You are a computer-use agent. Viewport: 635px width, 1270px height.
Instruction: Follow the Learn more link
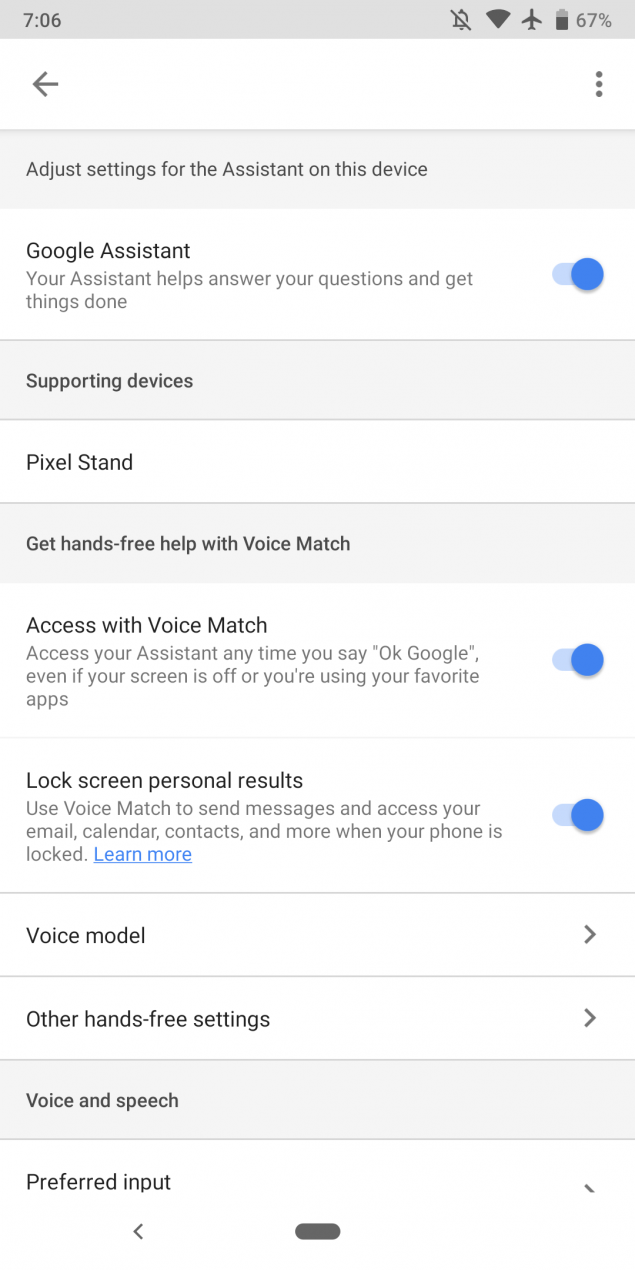[x=143, y=854]
